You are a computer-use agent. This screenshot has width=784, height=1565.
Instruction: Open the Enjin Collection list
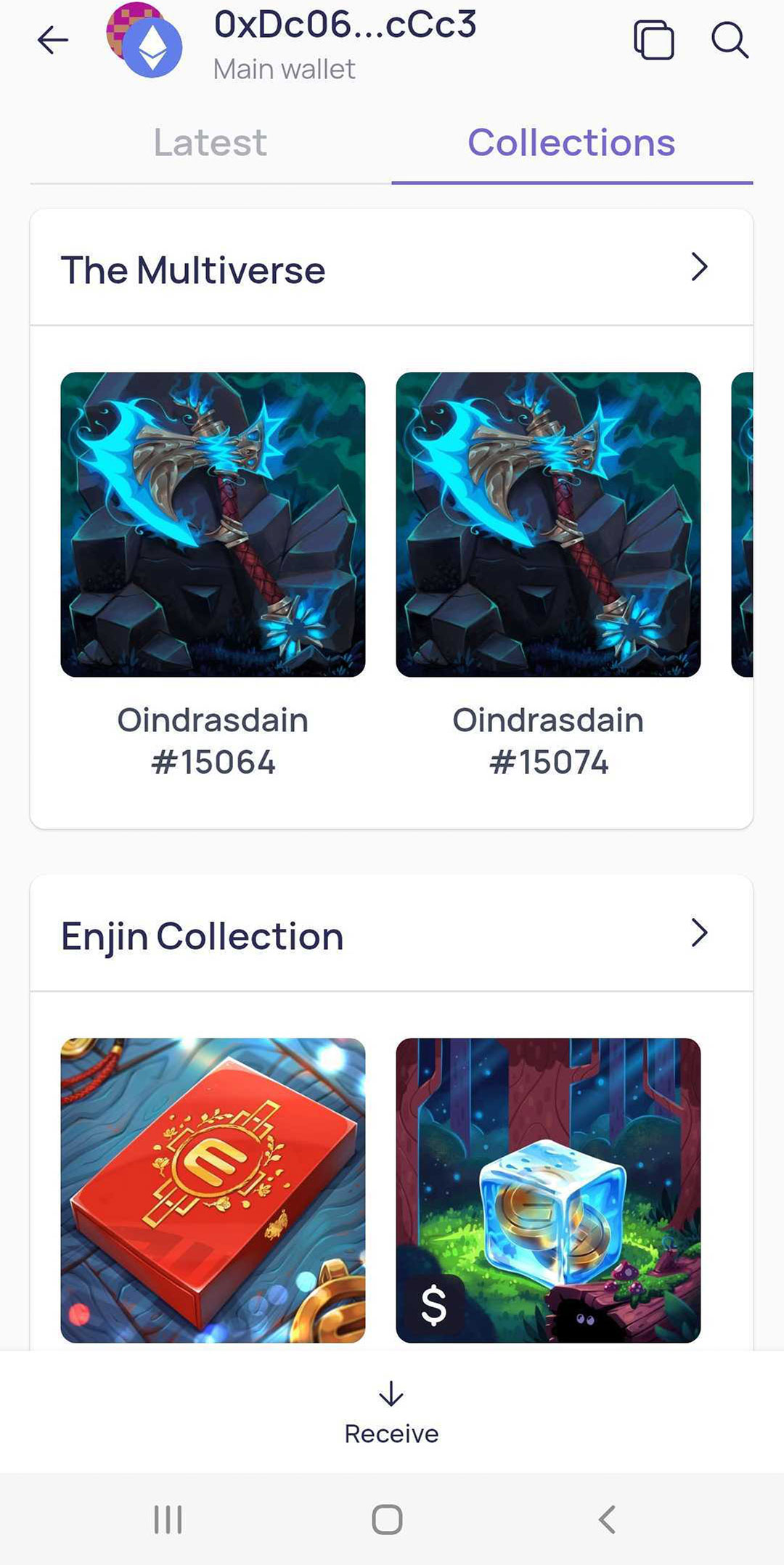click(x=698, y=933)
